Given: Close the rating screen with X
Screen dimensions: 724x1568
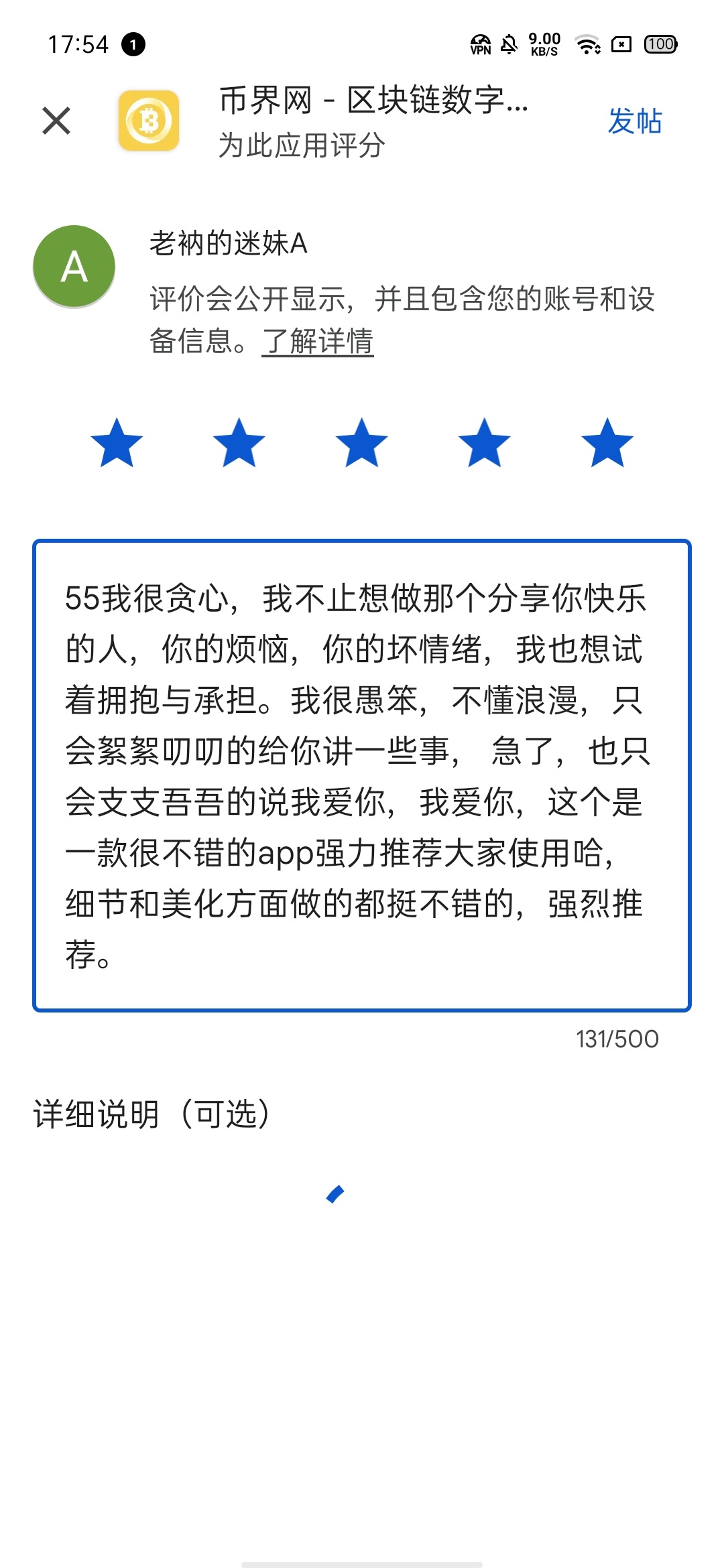Looking at the screenshot, I should point(56,121).
